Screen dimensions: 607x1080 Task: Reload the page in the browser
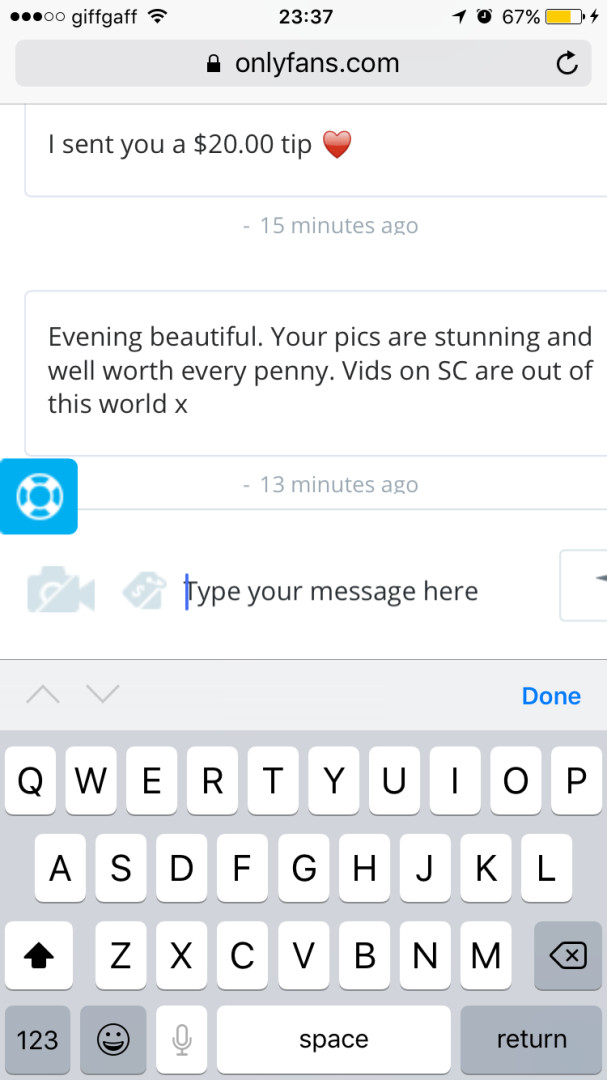tap(567, 65)
